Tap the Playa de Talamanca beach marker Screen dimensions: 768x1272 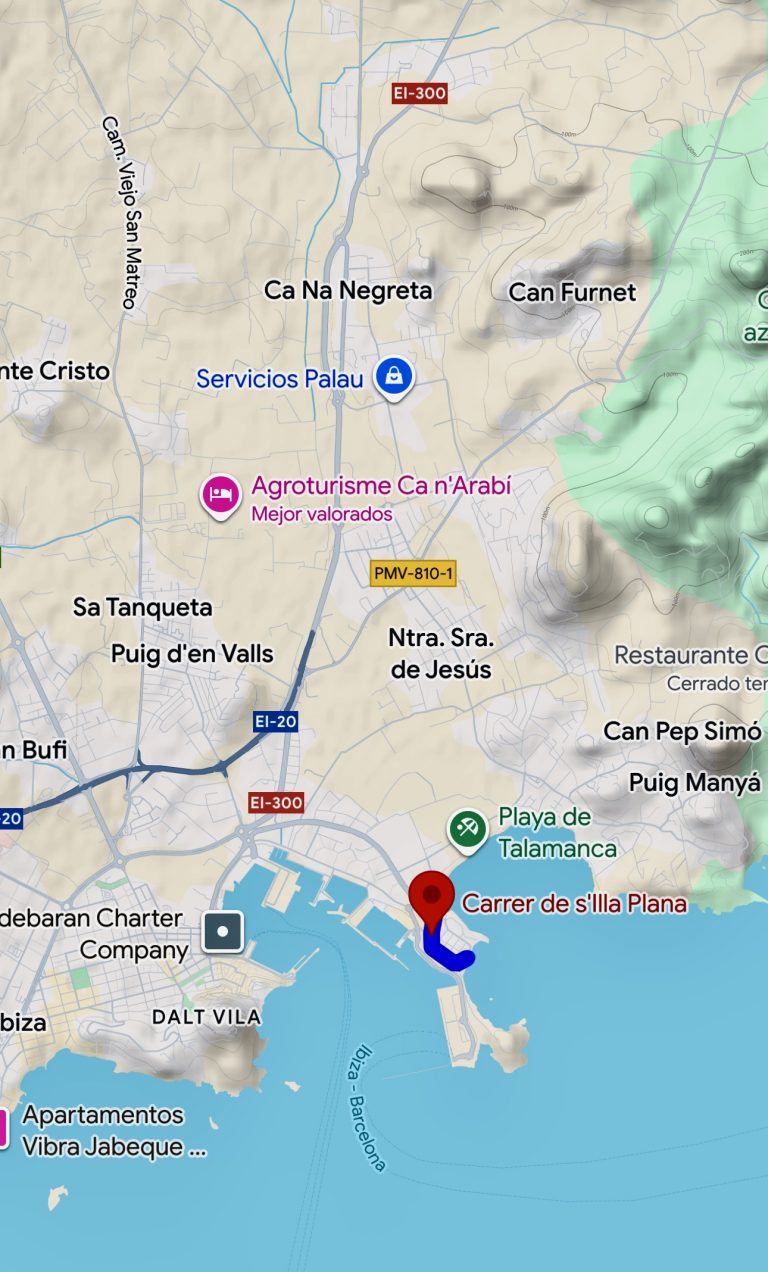pos(467,829)
